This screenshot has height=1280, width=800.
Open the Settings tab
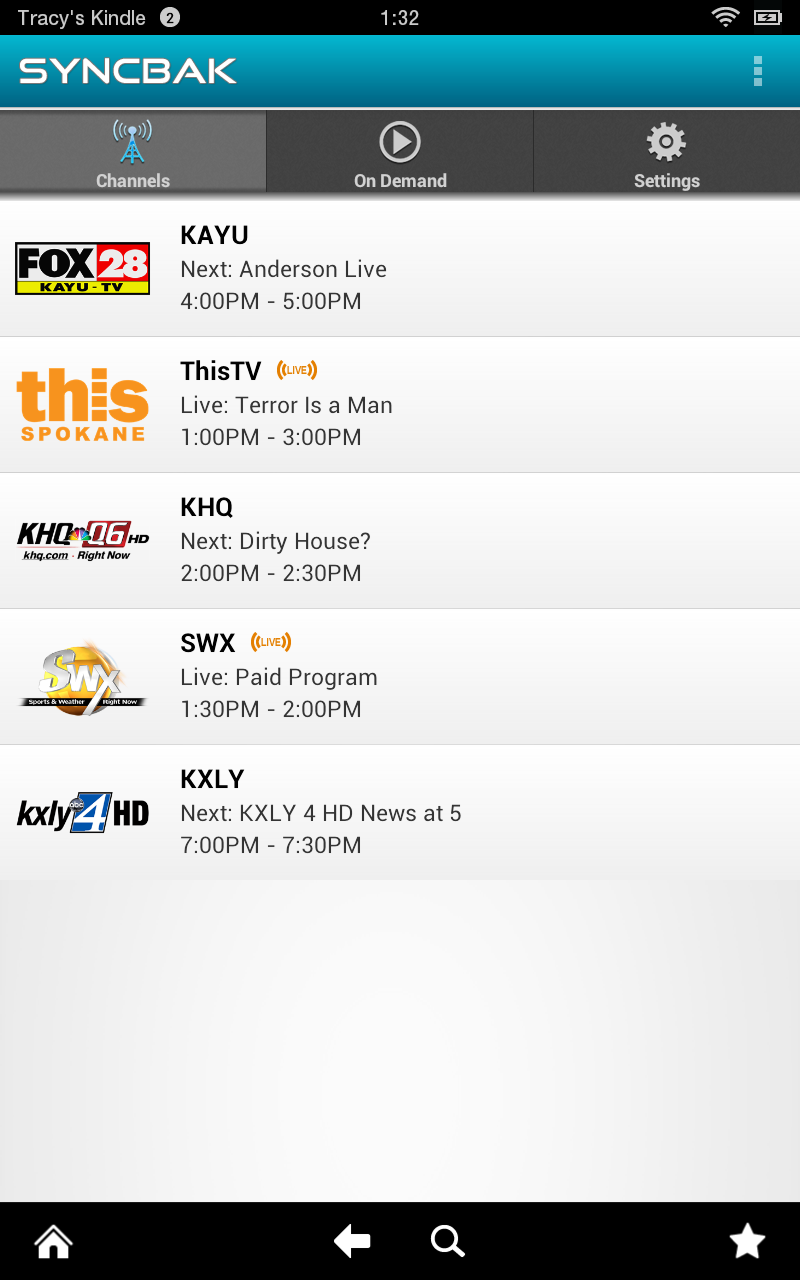(x=666, y=152)
